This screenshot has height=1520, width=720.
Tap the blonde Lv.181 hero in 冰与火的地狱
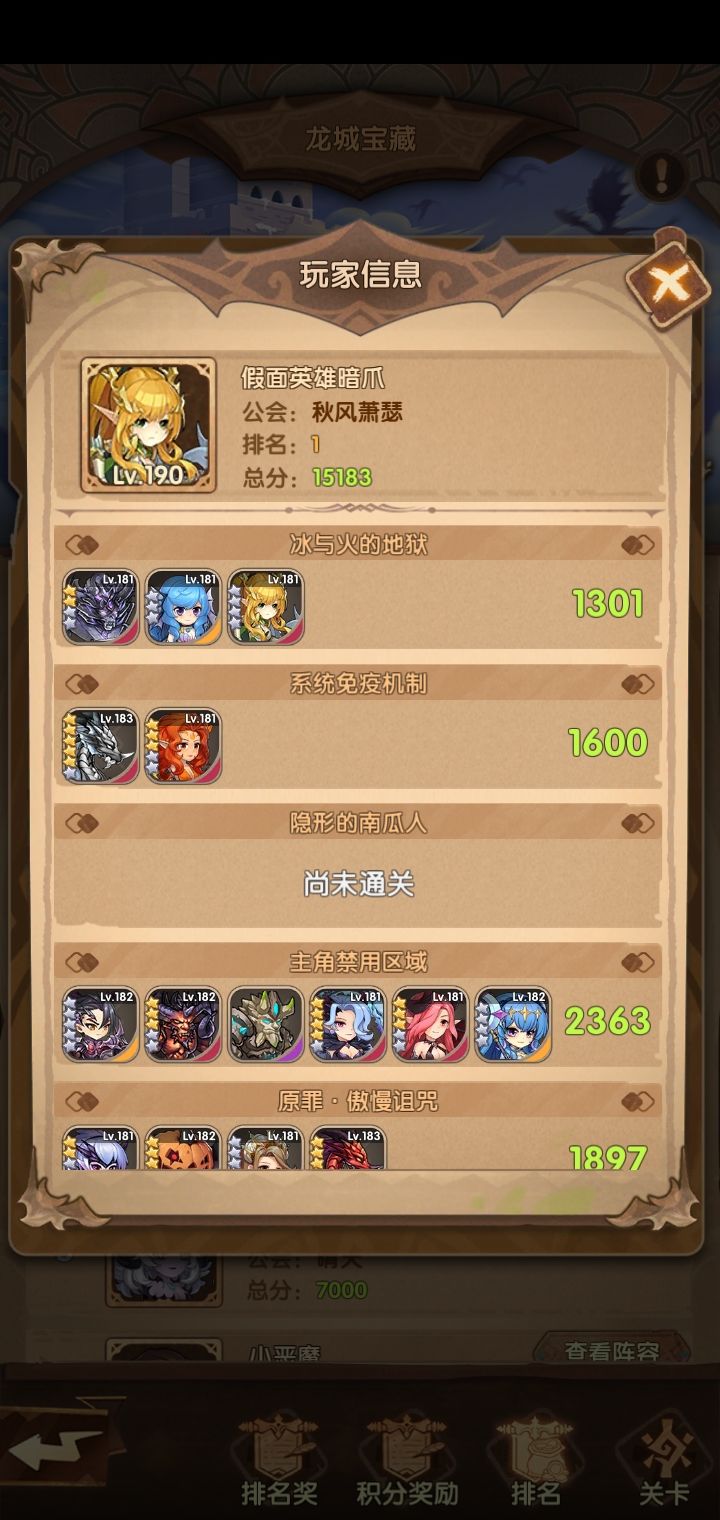coord(265,607)
